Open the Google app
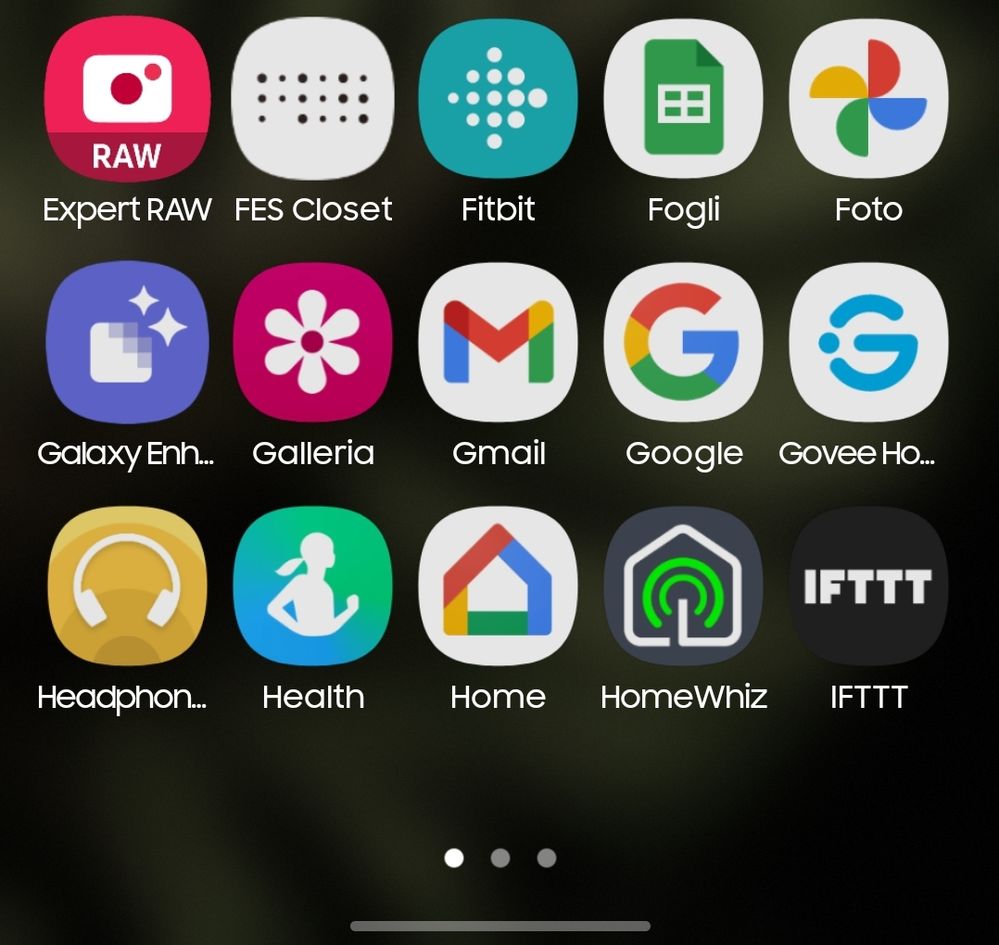Viewport: 999px width, 945px height. [684, 343]
